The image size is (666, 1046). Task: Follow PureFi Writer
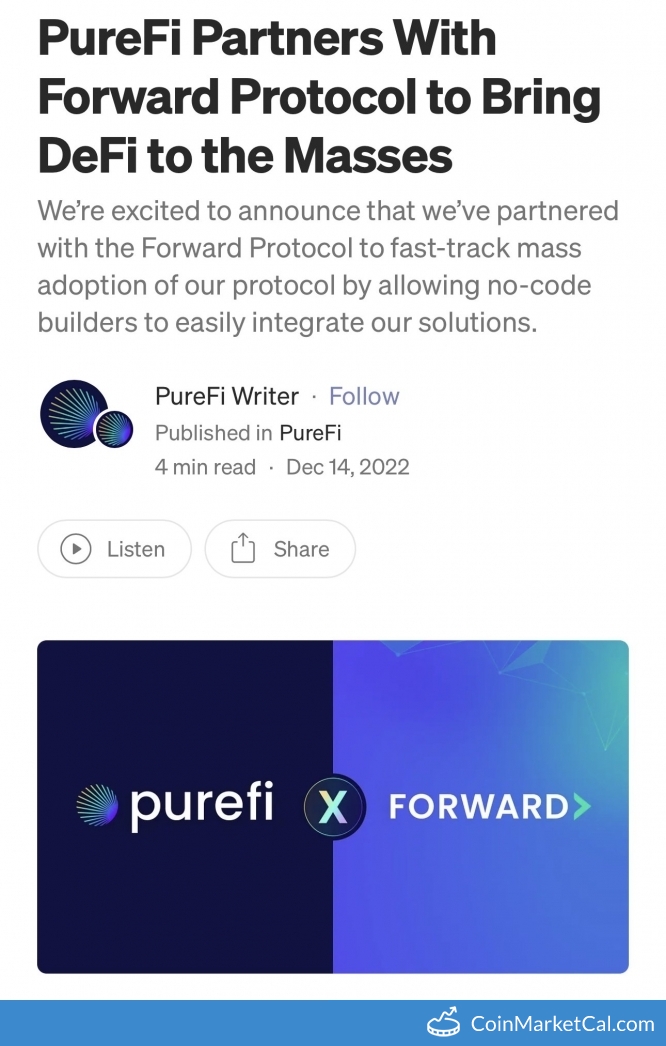(x=364, y=396)
